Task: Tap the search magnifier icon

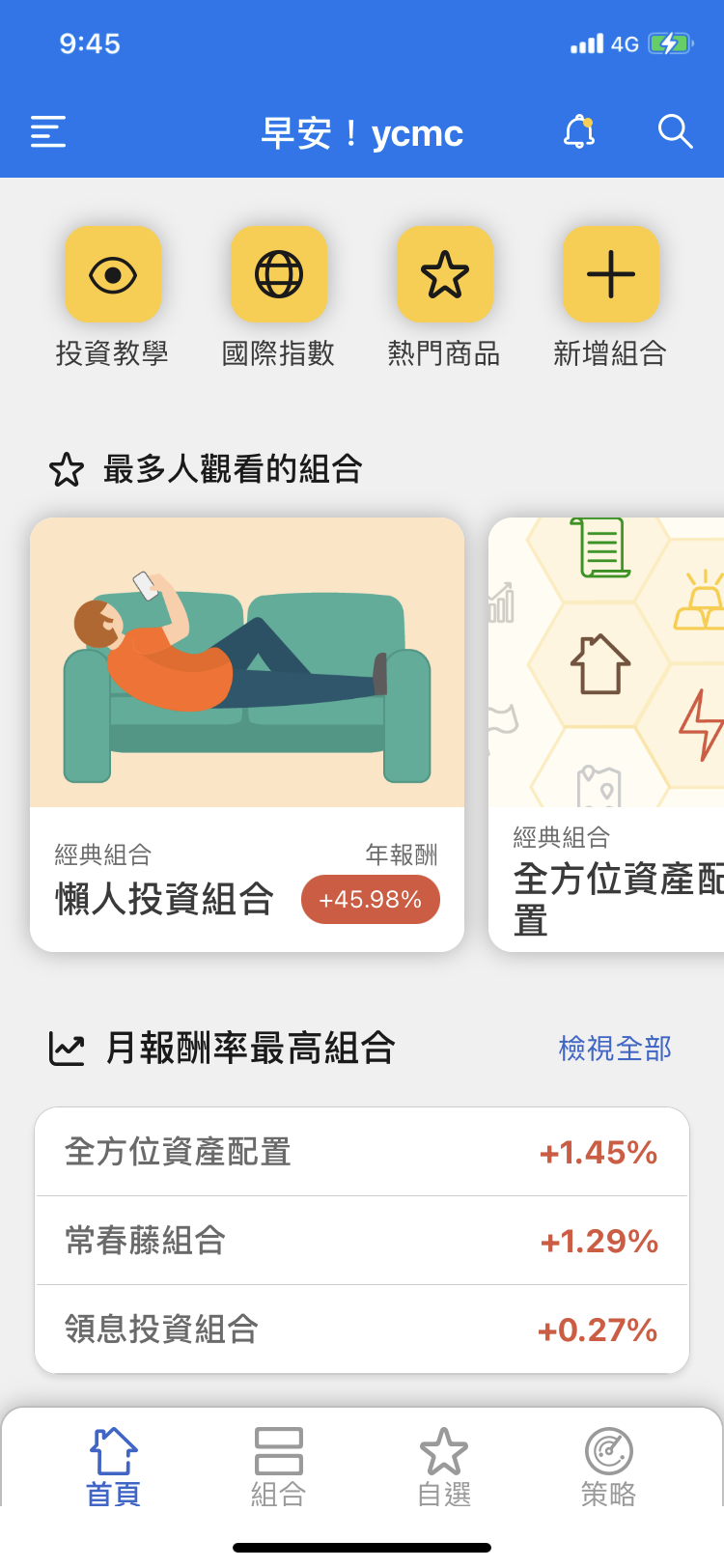Action: pyautogui.click(x=675, y=131)
